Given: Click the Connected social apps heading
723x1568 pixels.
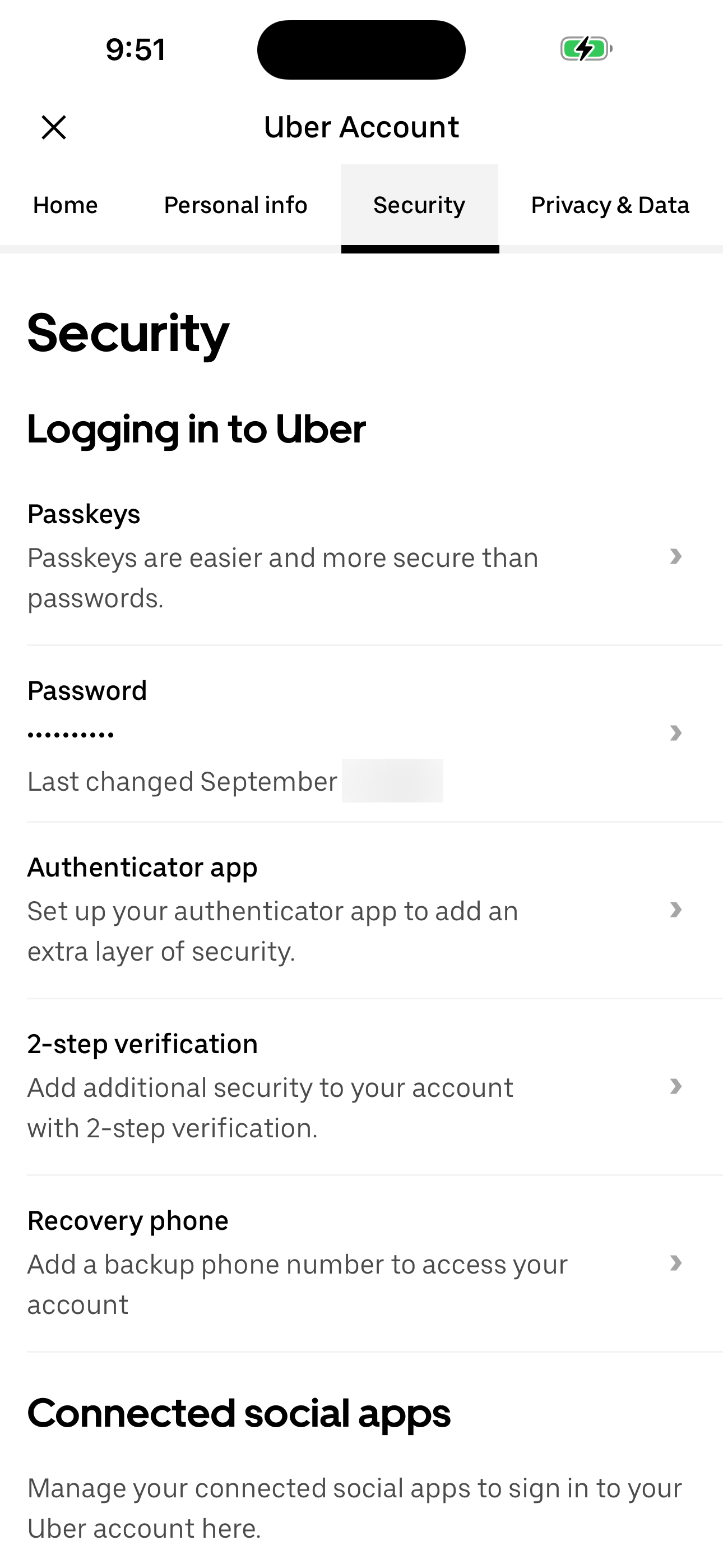Looking at the screenshot, I should point(239,1412).
